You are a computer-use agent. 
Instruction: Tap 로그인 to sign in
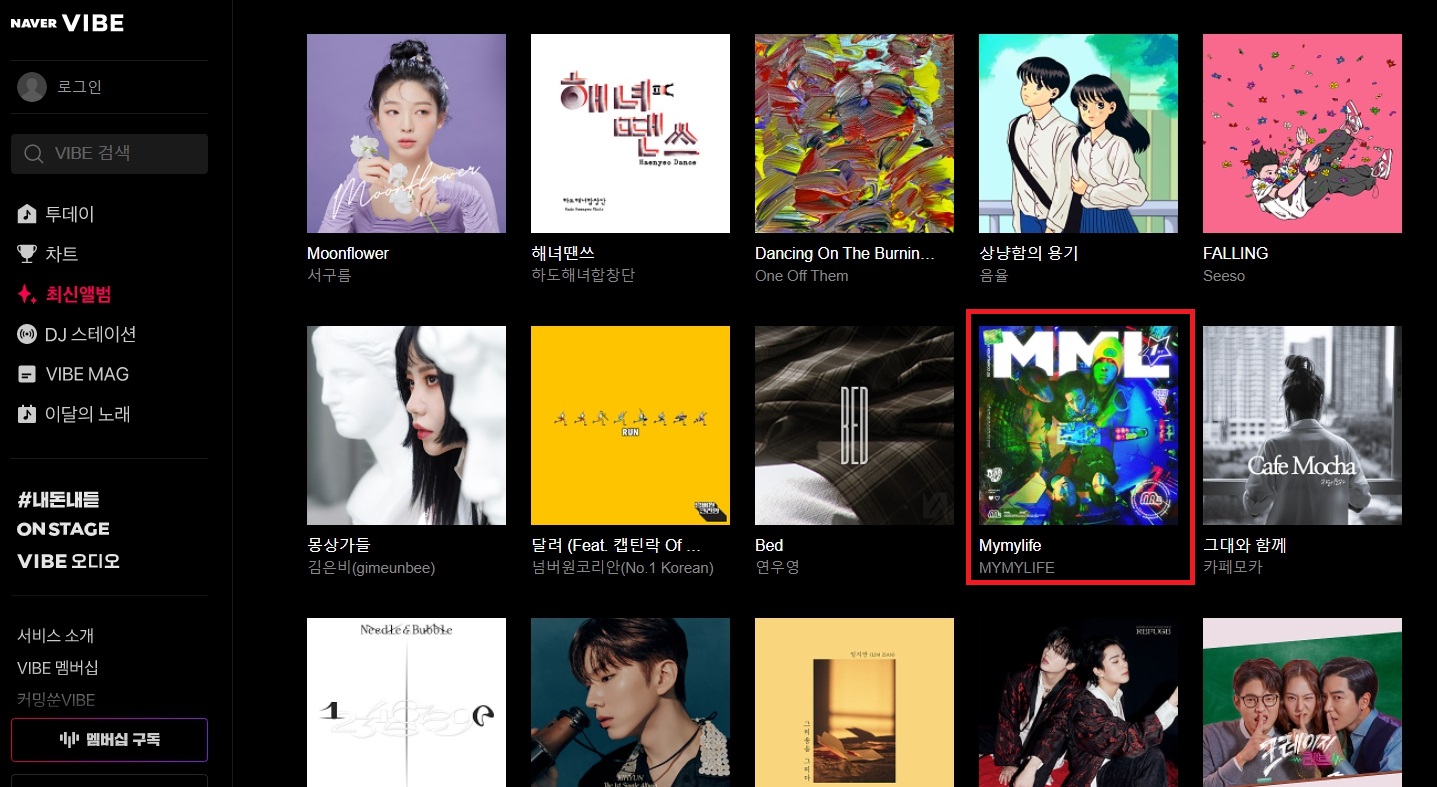pyautogui.click(x=79, y=87)
